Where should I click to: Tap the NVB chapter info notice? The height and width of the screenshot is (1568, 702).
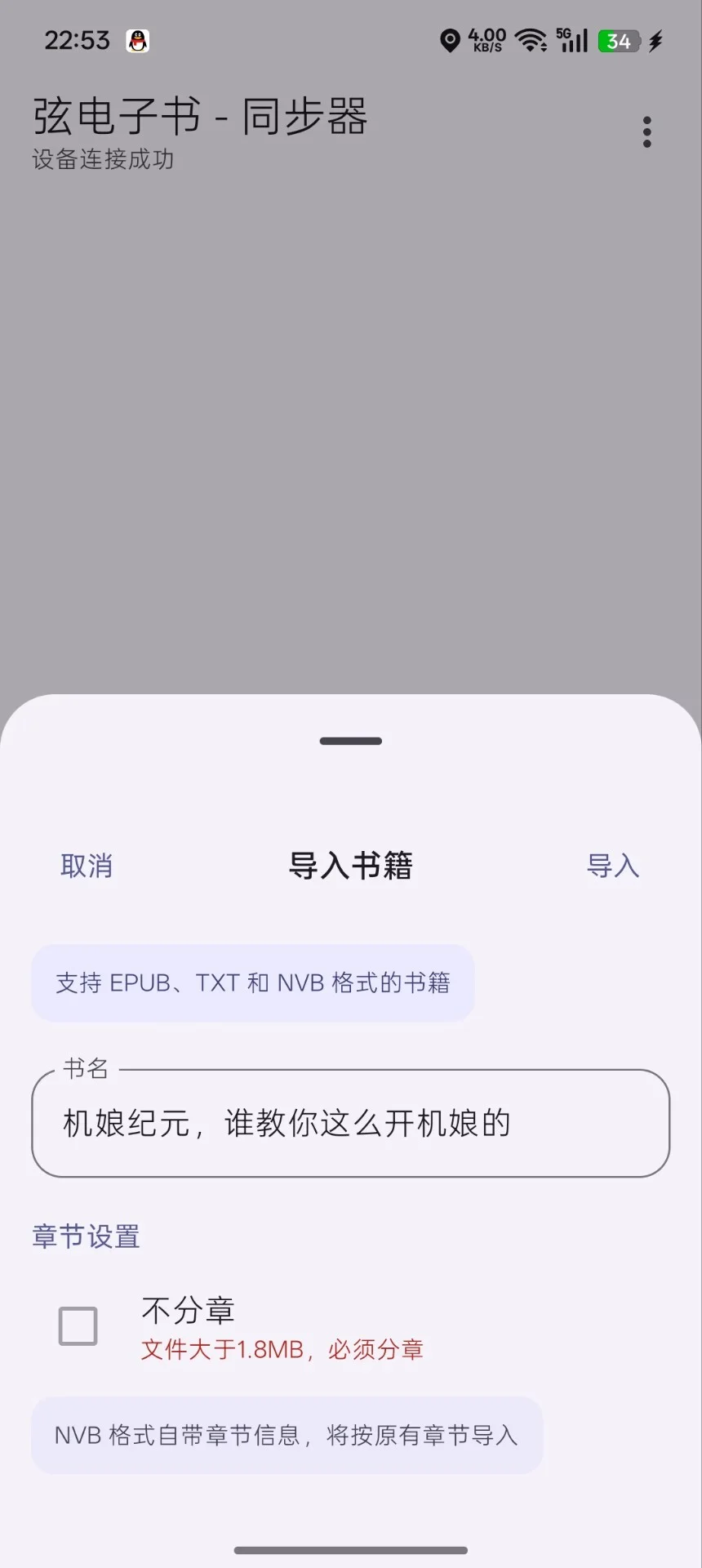click(286, 1435)
